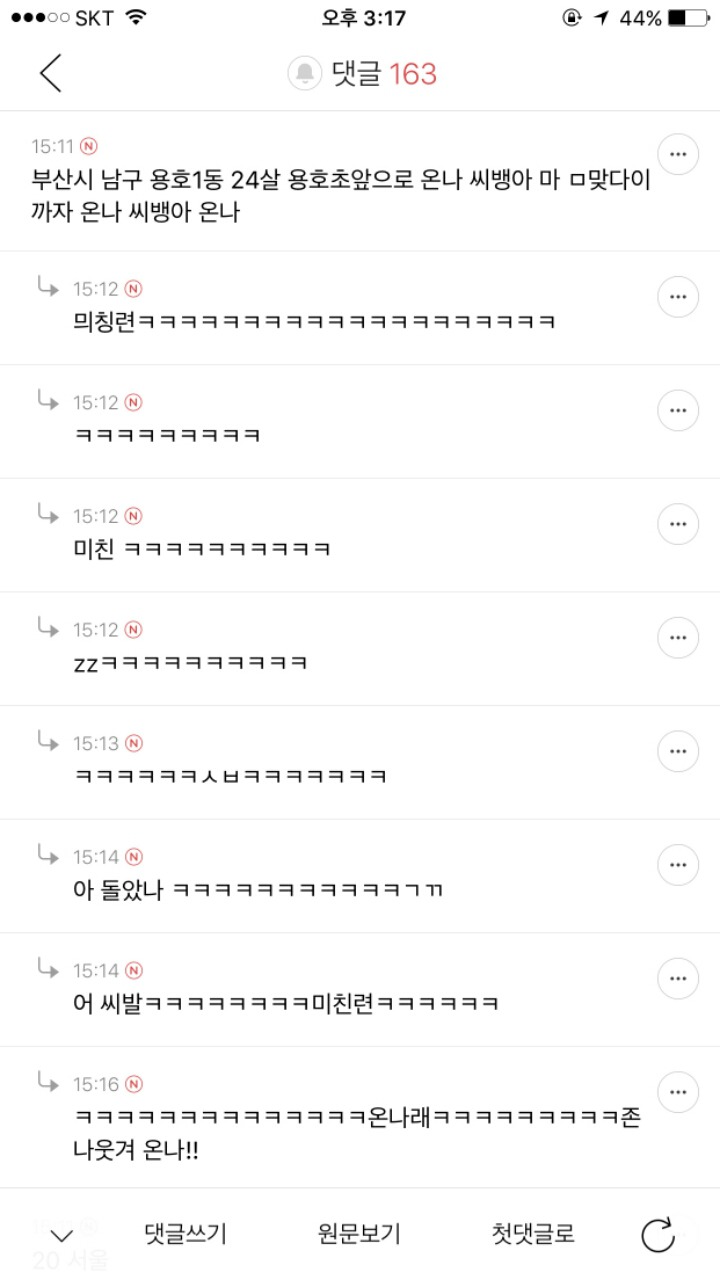Open options on the 어 씨발 reply

click(x=678, y=978)
